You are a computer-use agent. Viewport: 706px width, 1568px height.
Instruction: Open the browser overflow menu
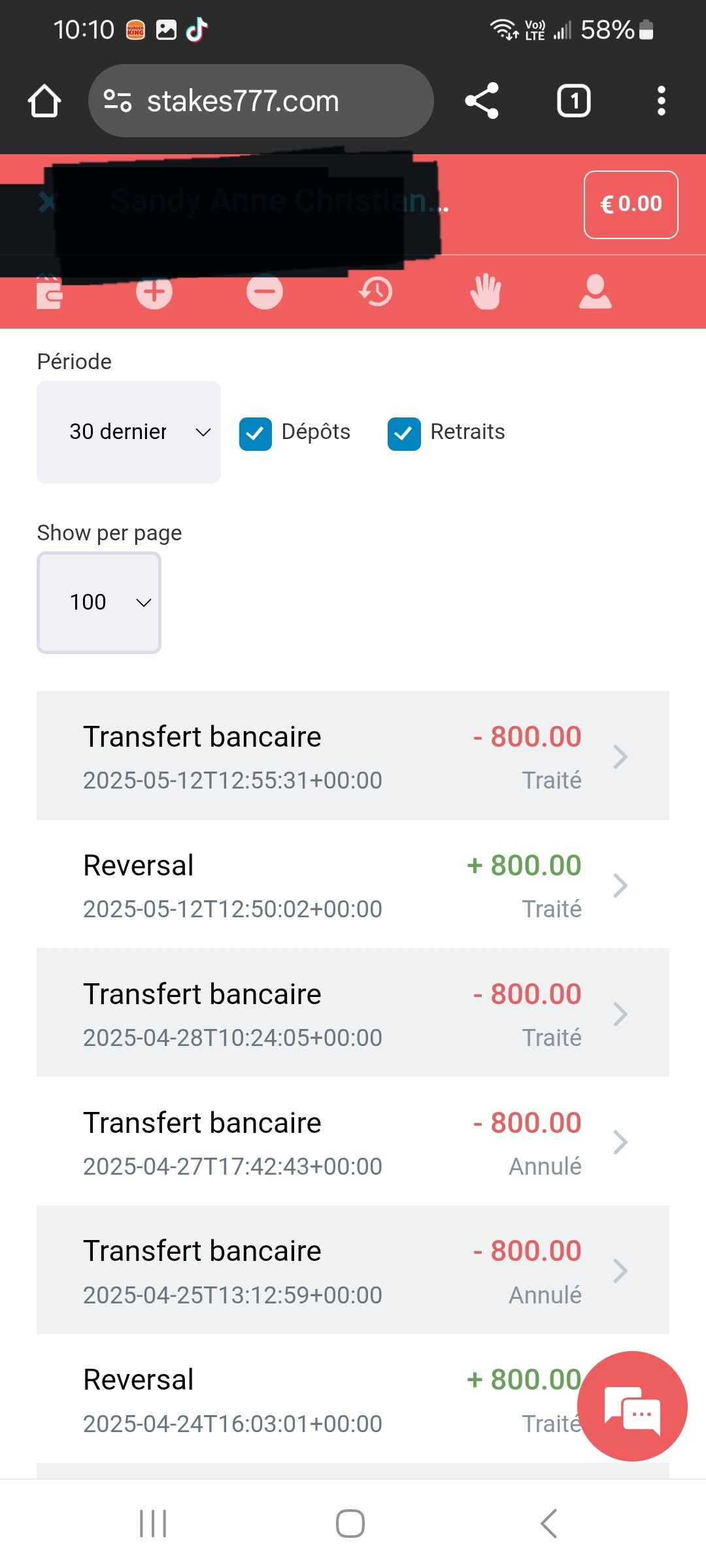(662, 101)
